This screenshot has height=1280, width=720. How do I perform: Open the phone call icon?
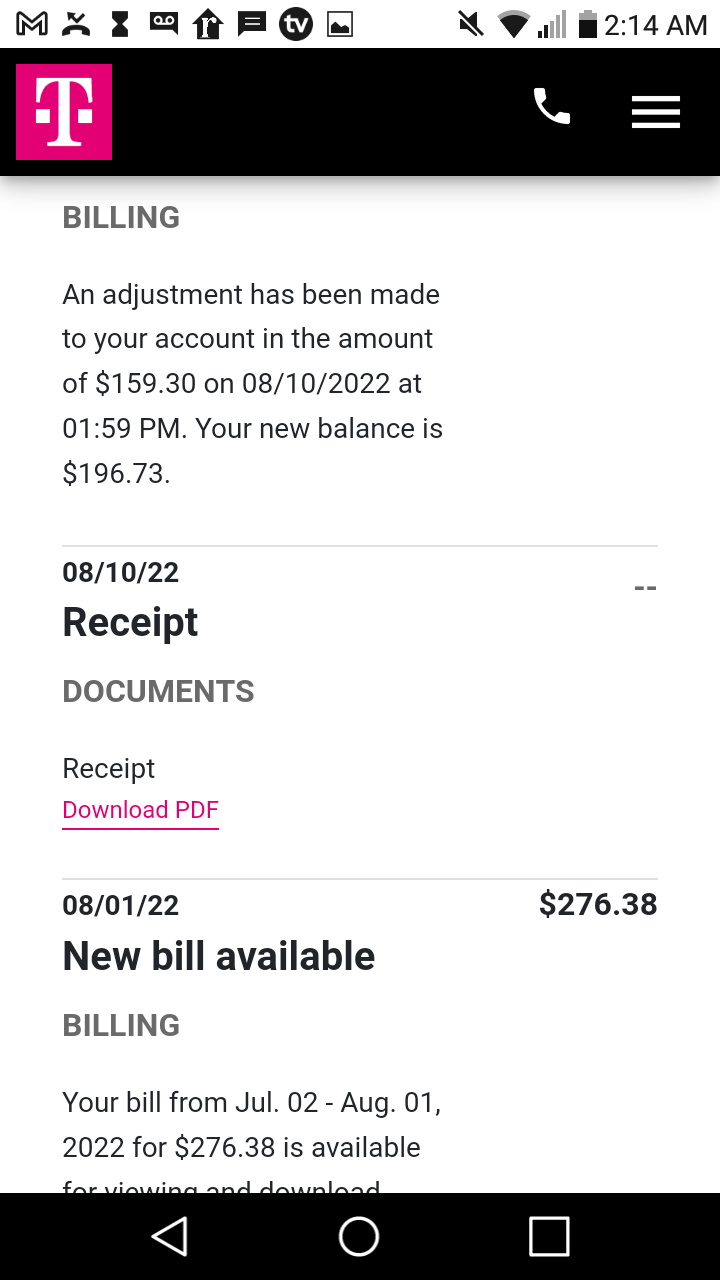pos(552,107)
